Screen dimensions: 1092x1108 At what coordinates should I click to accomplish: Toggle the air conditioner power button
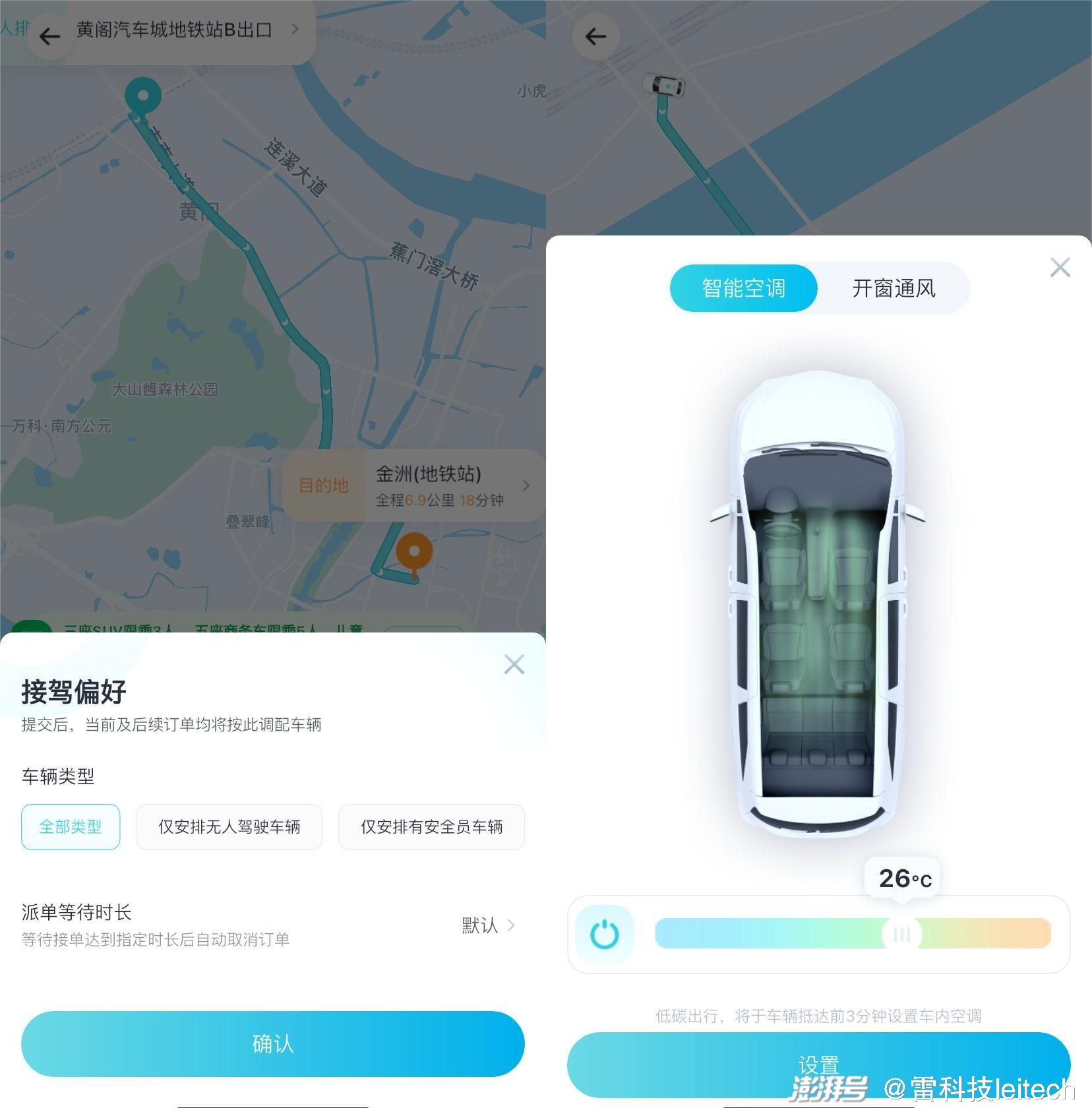point(604,935)
